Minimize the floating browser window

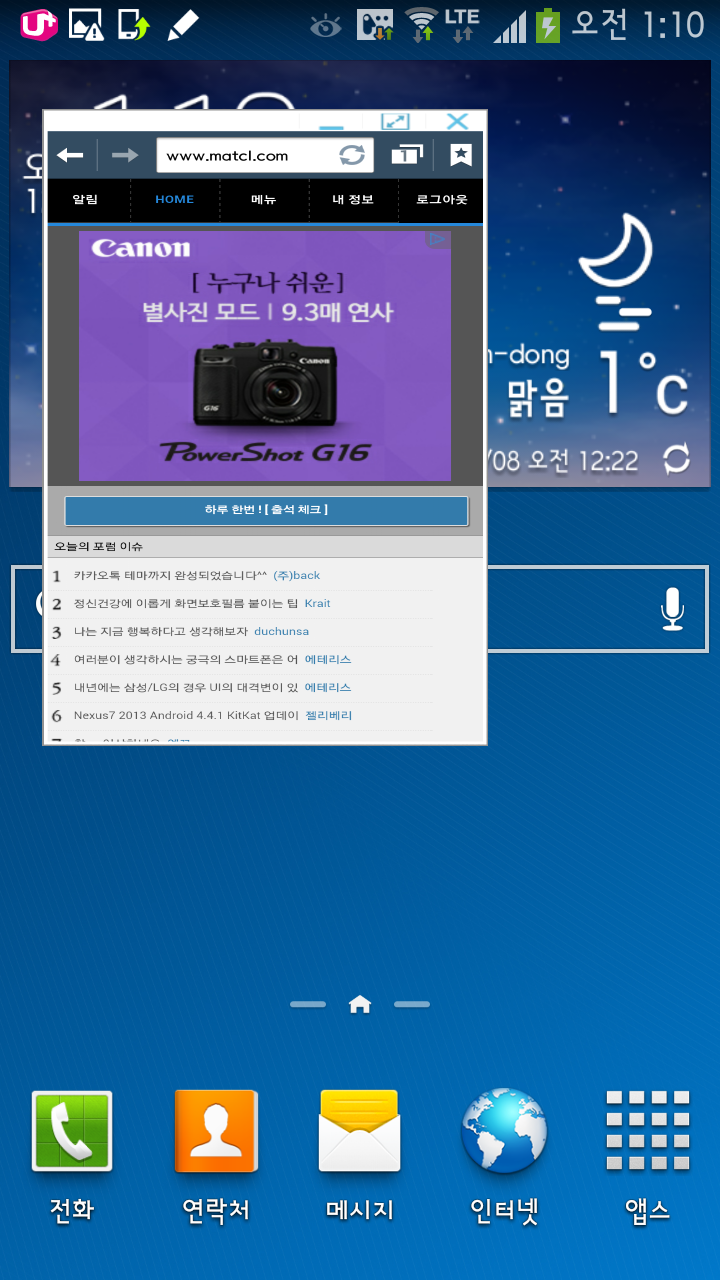[x=331, y=123]
